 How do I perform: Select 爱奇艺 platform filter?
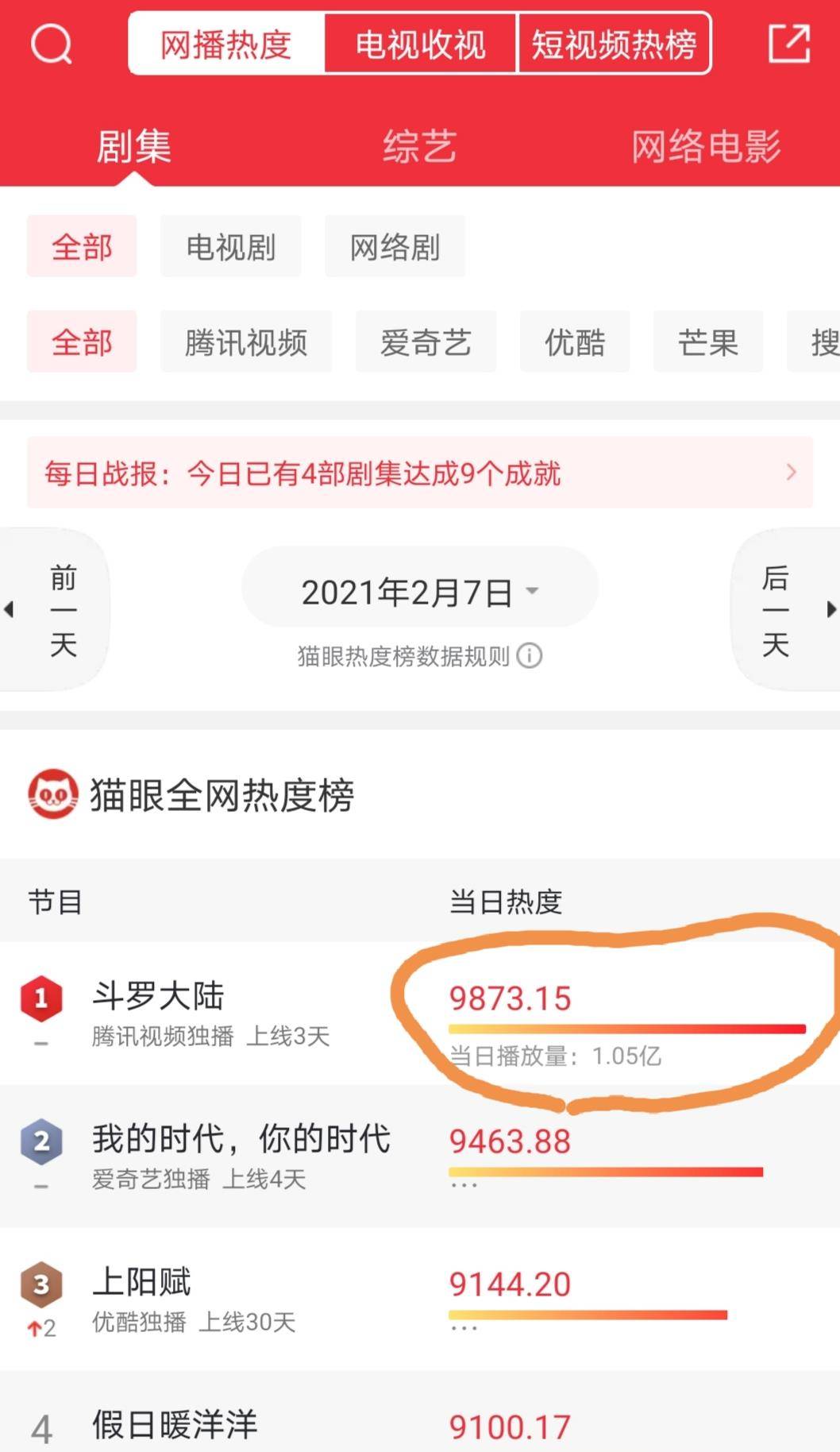point(426,342)
